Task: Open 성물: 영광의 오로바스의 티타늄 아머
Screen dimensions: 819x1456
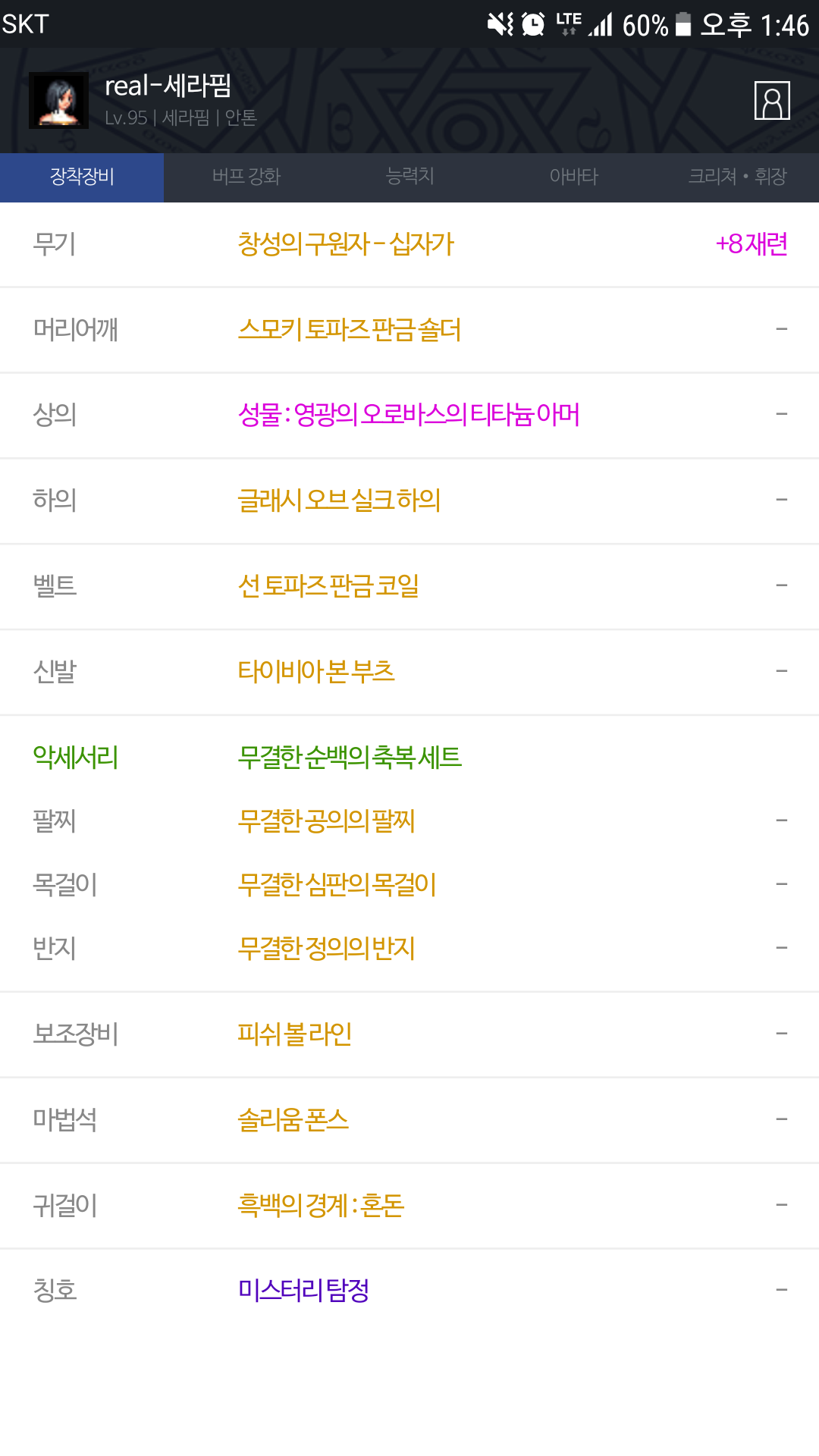Action: (409, 416)
